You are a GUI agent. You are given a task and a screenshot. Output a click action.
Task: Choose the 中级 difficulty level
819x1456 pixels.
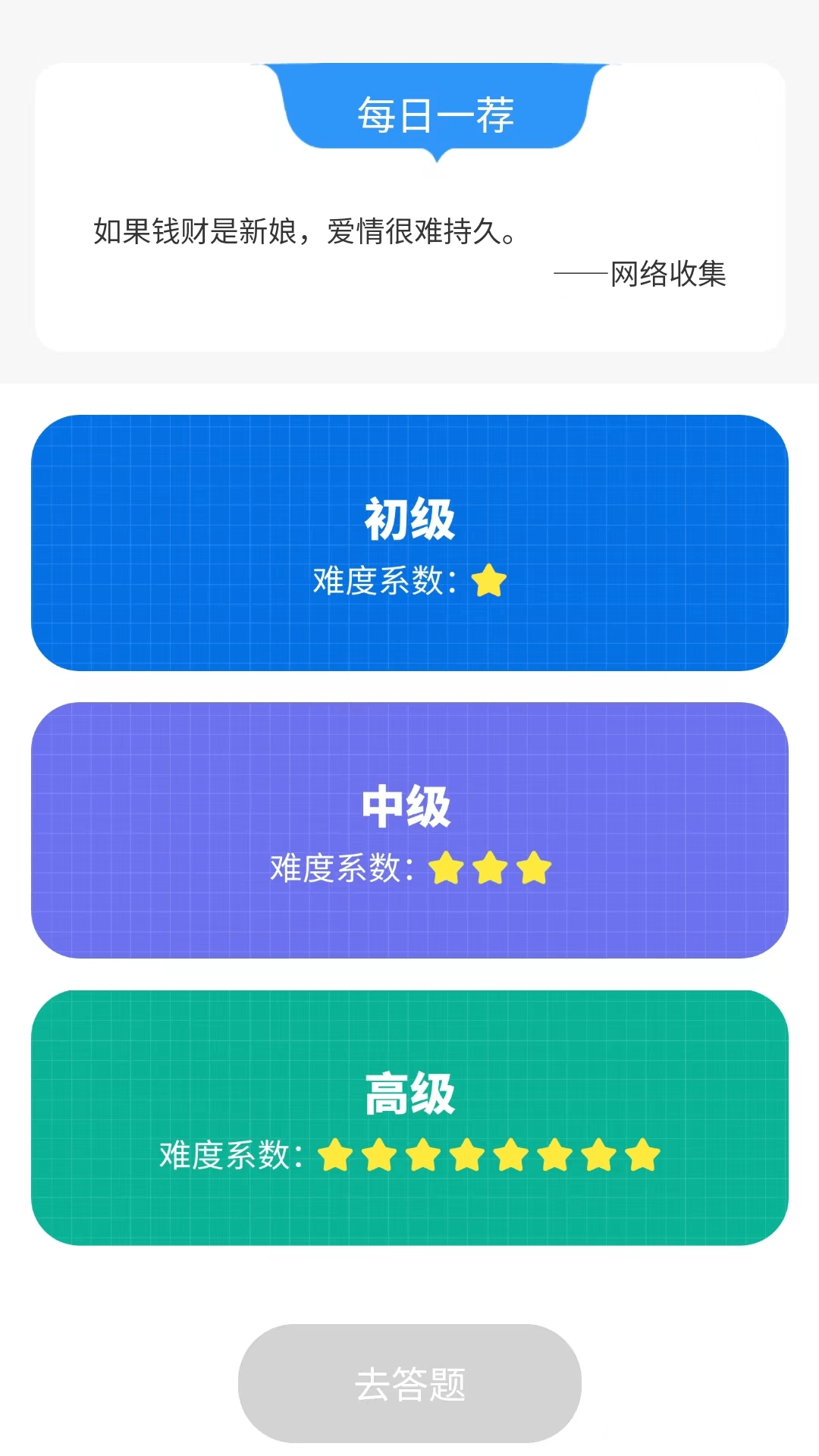click(x=409, y=830)
